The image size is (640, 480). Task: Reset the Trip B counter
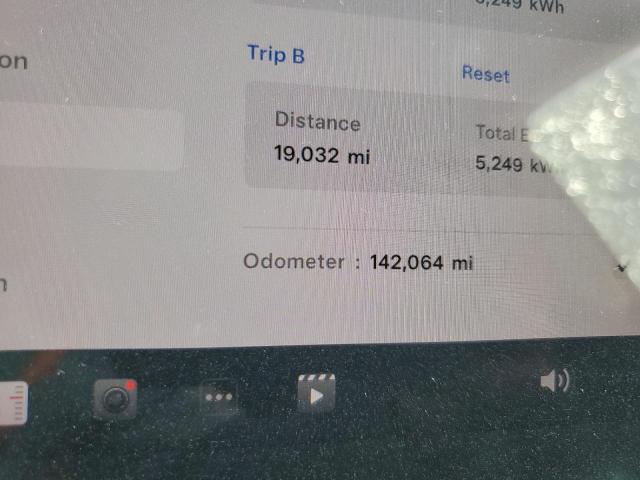click(x=485, y=74)
